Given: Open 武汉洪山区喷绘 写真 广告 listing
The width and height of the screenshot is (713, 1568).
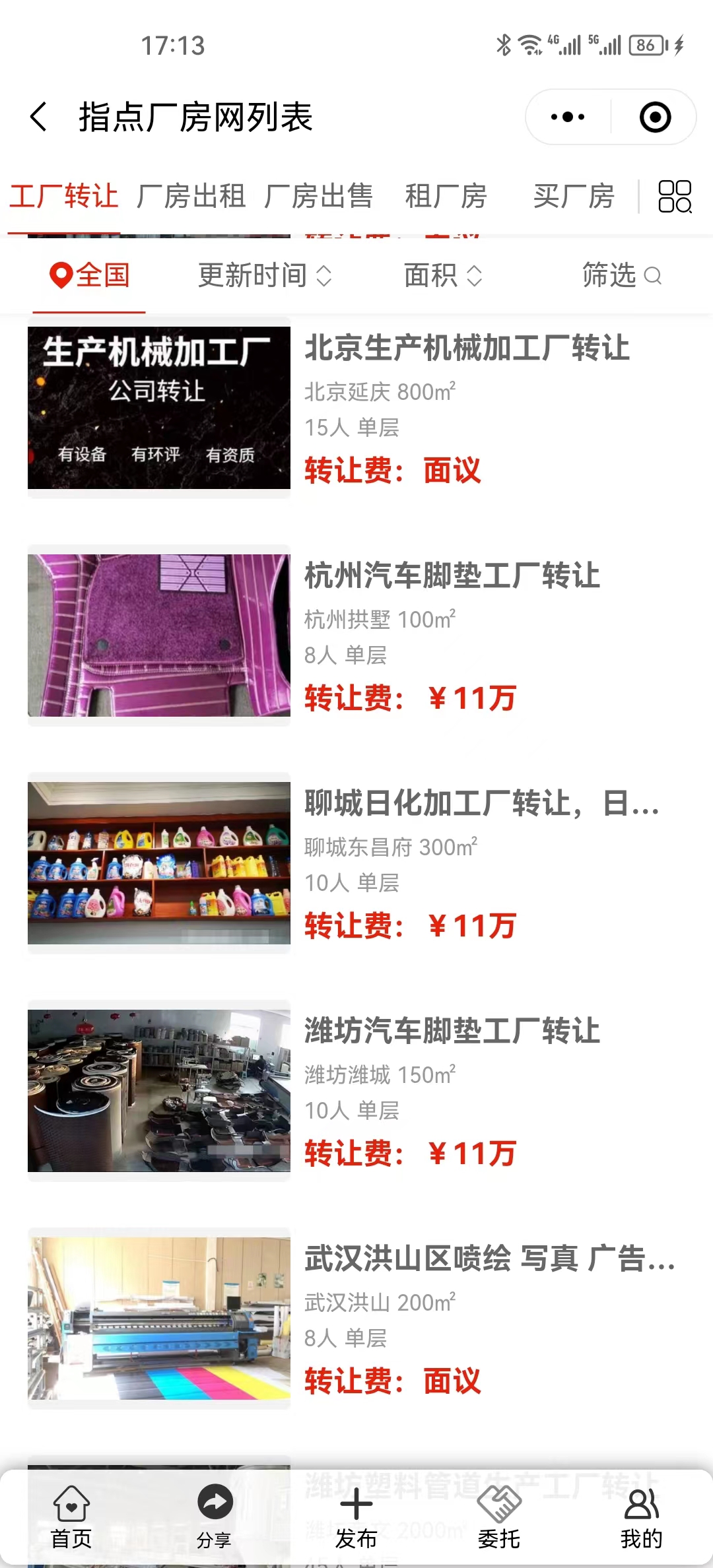Looking at the screenshot, I should [489, 1259].
